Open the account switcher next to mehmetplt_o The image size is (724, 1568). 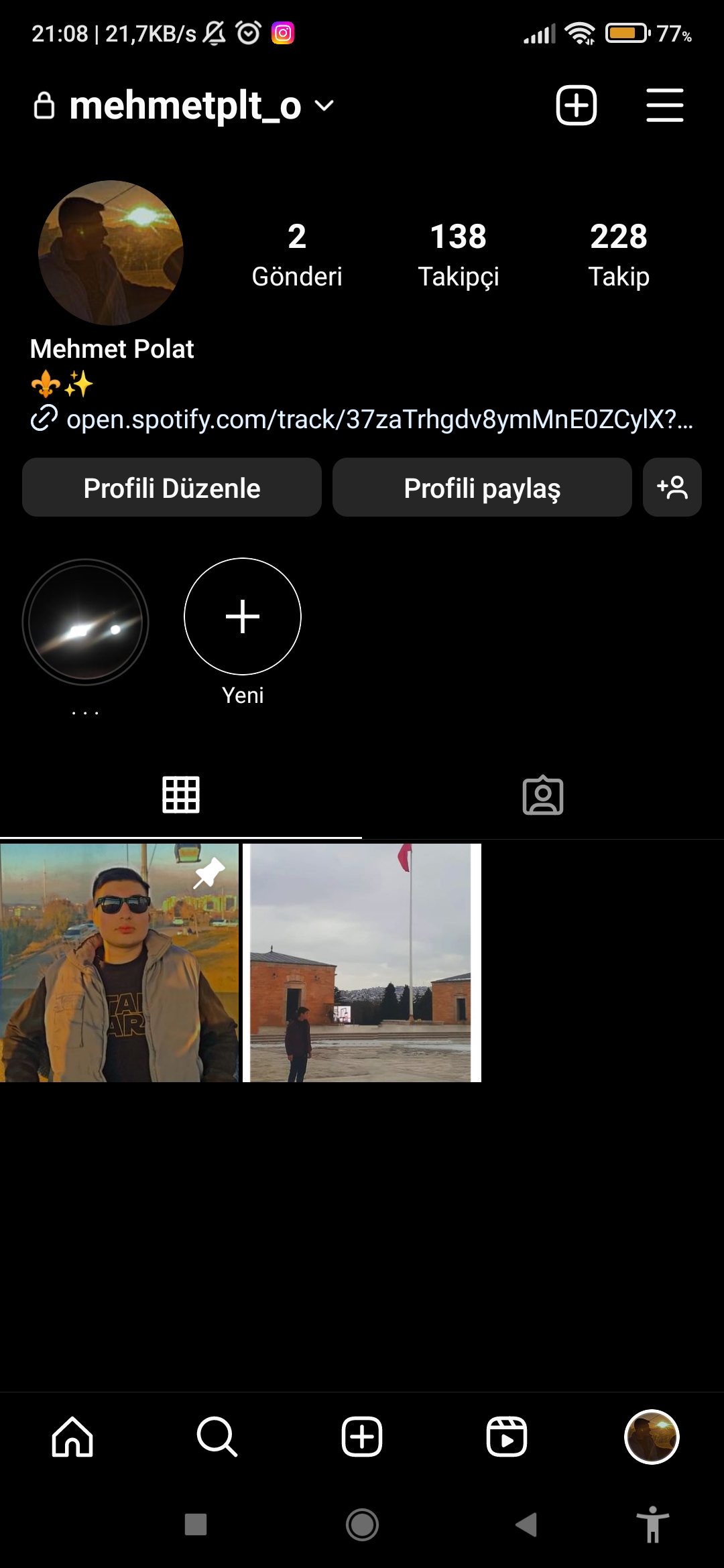tap(324, 106)
